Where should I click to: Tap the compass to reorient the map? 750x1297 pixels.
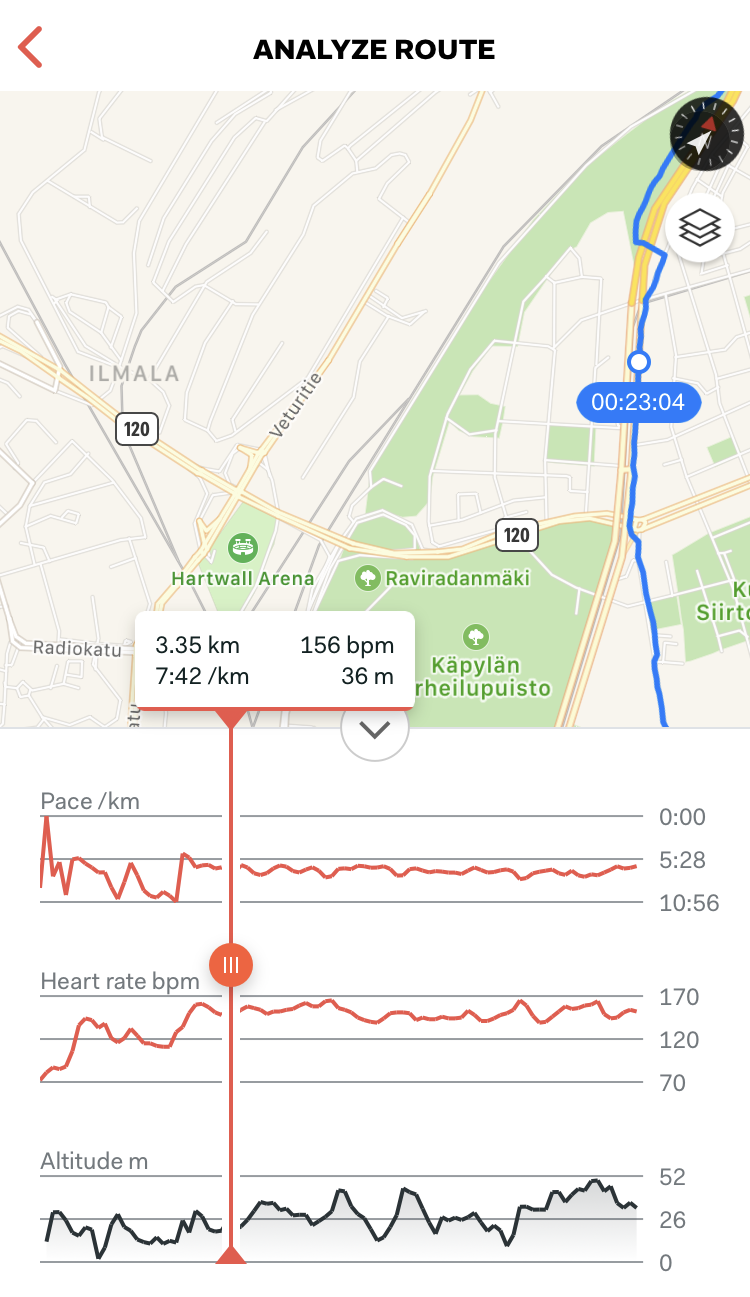point(707,134)
